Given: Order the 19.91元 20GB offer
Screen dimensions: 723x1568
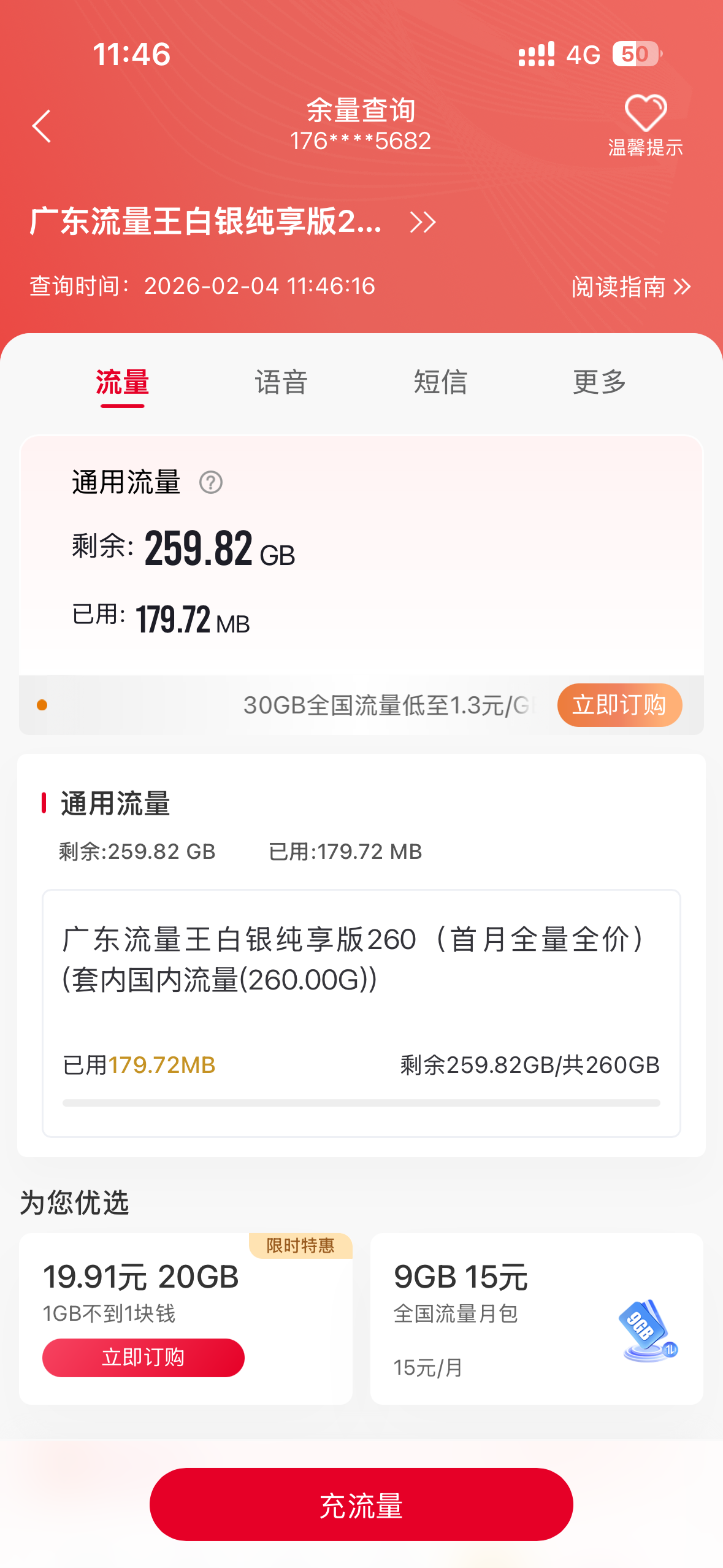Looking at the screenshot, I should pos(143,1358).
